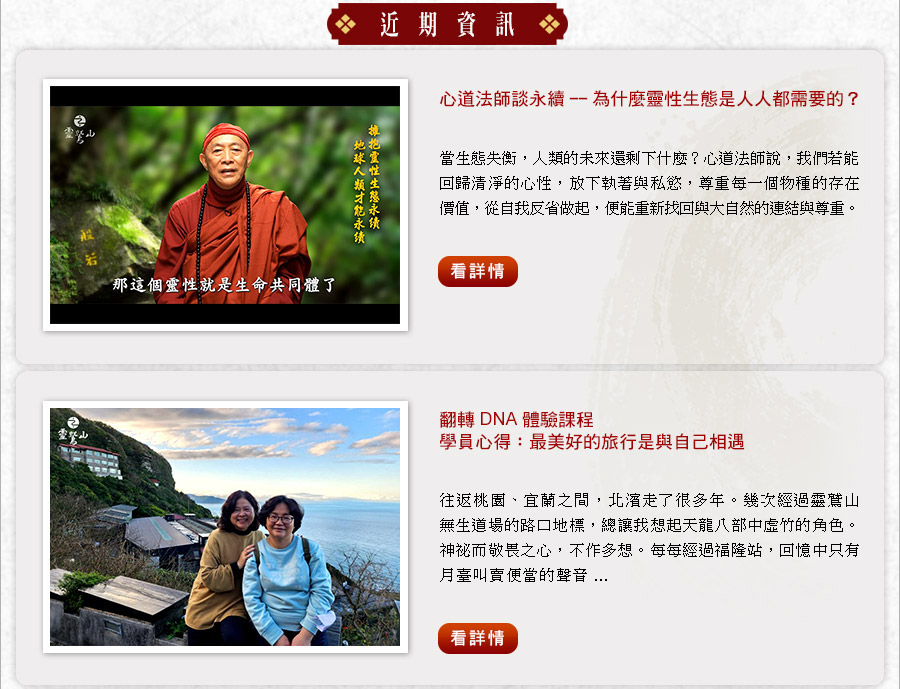Open 看詳情 for 翻轉 DNA 體驗課程 article
The image size is (900, 689).
477,638
